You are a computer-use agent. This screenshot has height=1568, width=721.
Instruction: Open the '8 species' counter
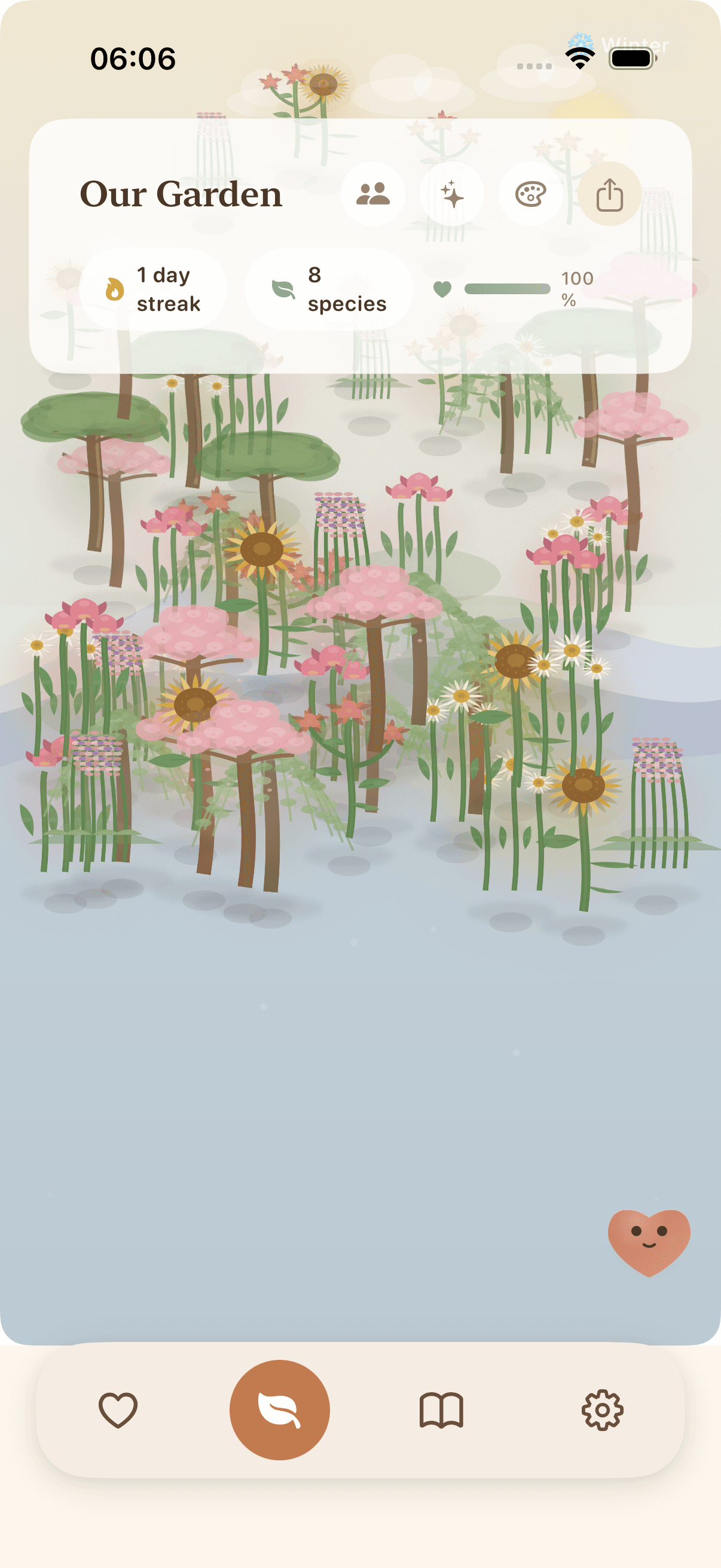[x=329, y=288]
